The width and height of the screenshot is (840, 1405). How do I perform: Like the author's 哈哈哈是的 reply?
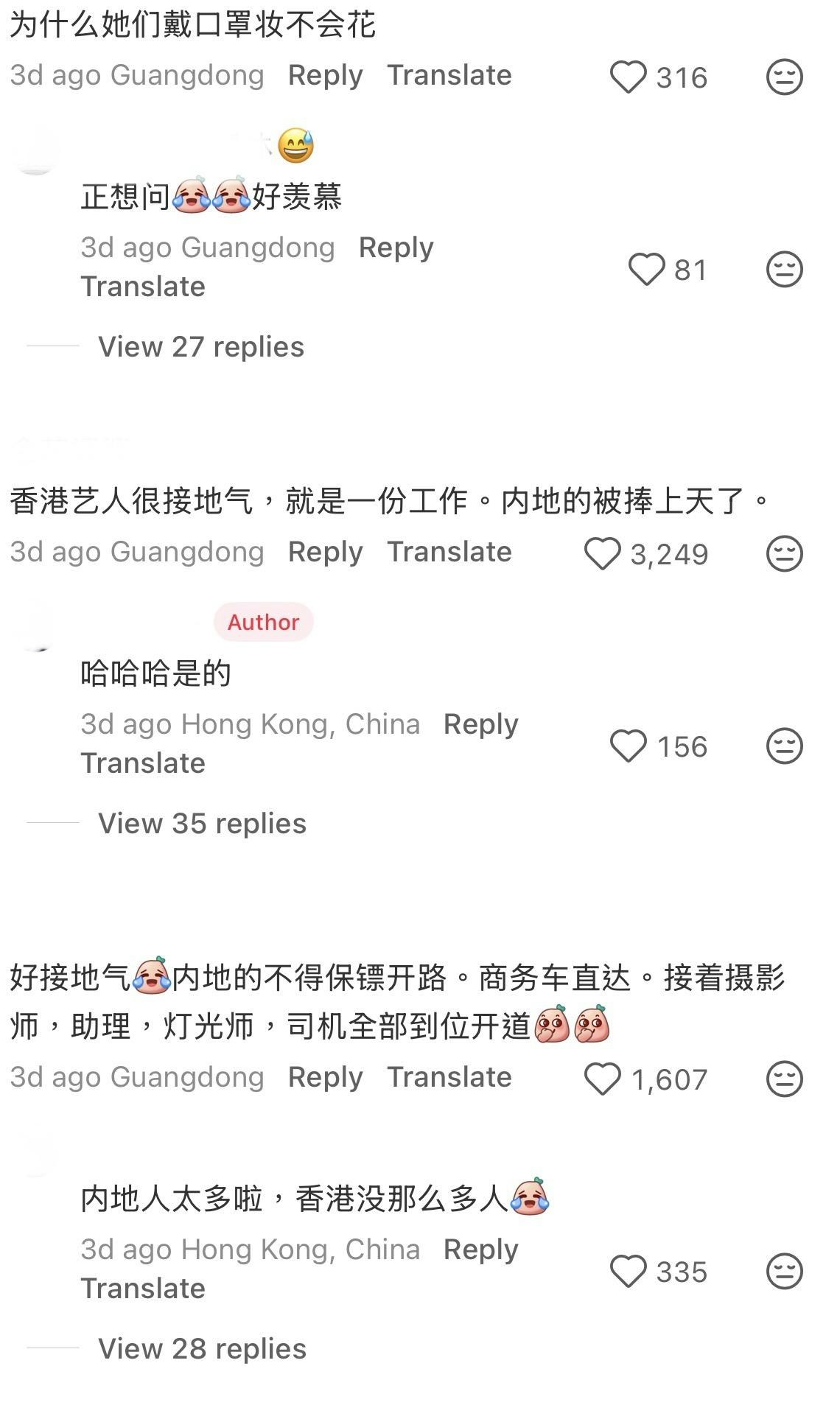click(x=628, y=746)
